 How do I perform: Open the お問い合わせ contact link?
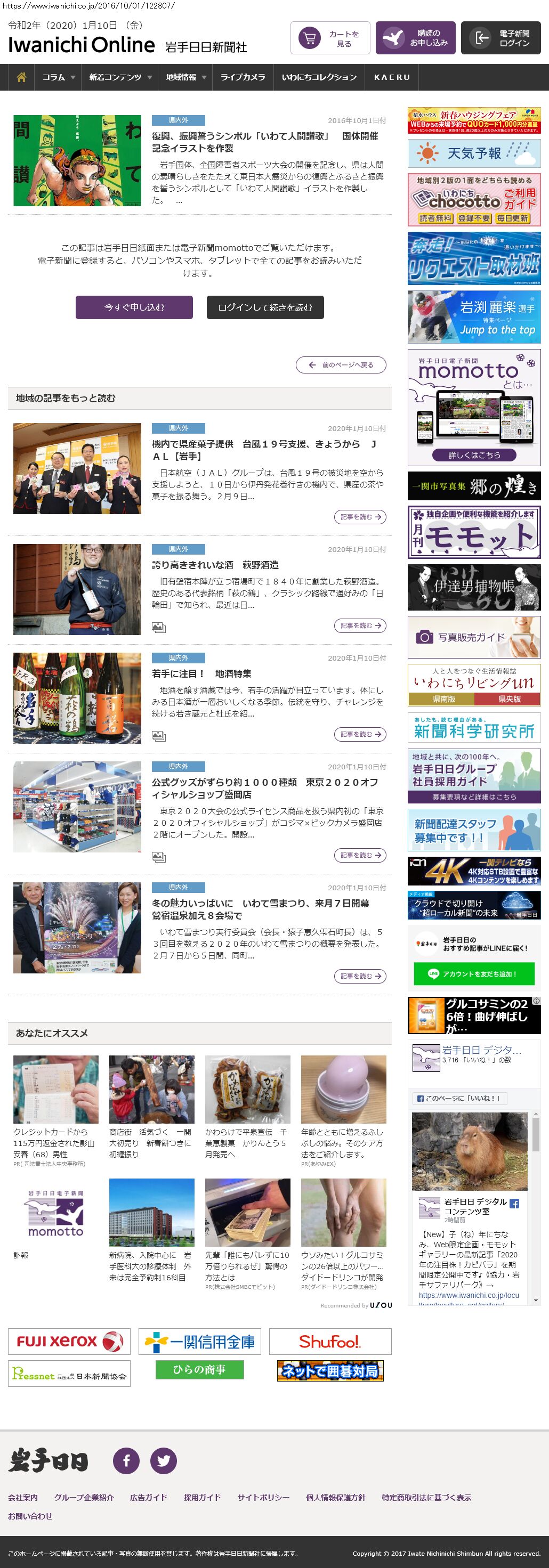(30, 1516)
